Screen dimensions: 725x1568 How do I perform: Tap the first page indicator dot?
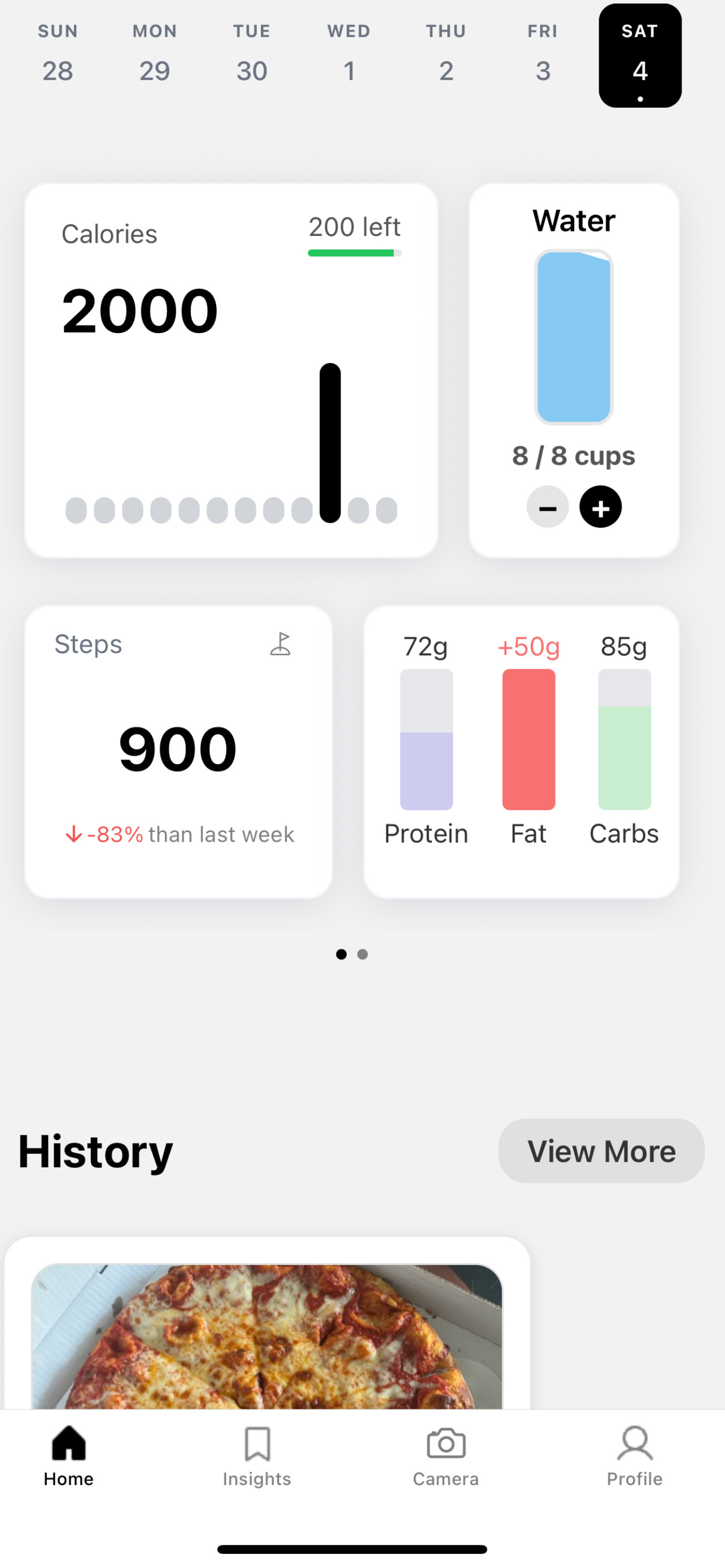(342, 954)
